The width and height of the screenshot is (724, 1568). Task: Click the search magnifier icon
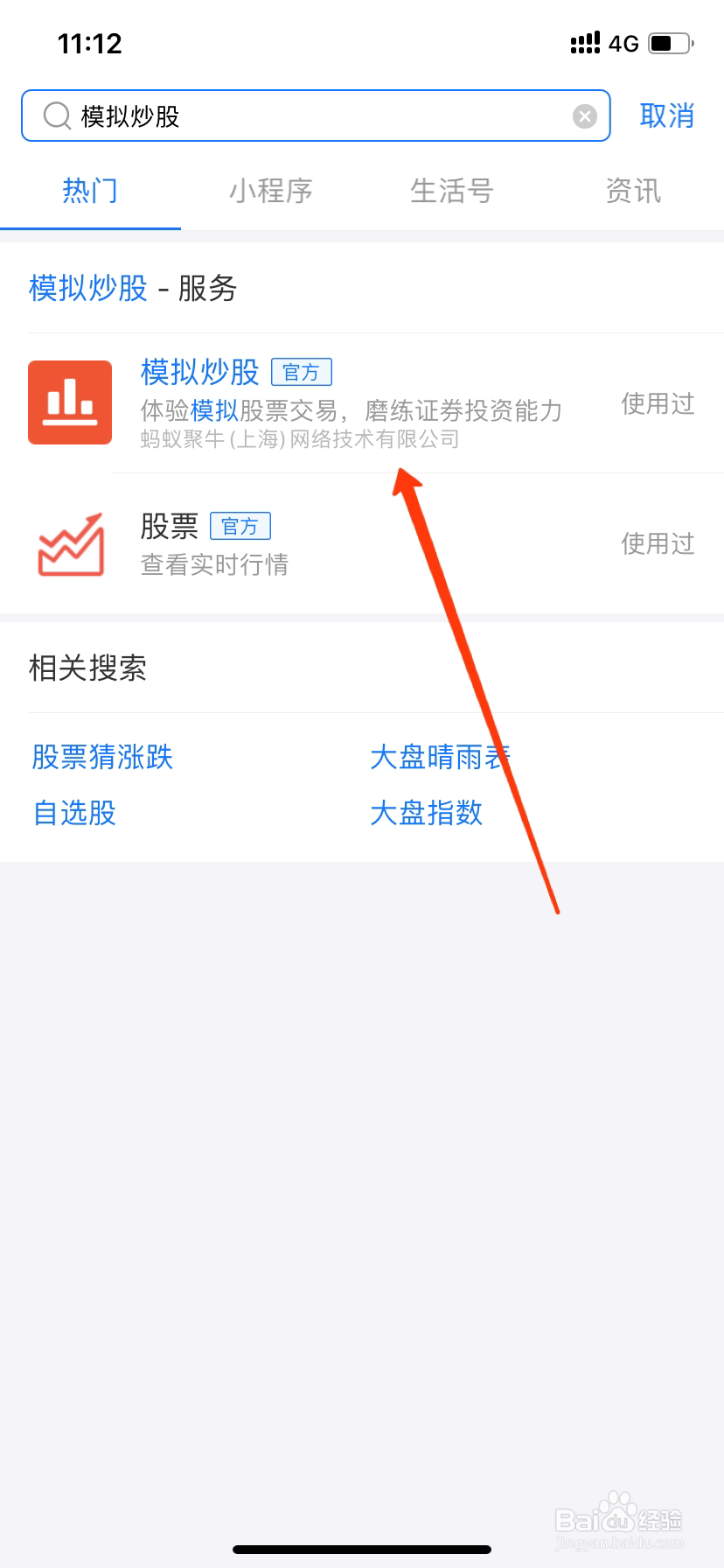tap(54, 115)
